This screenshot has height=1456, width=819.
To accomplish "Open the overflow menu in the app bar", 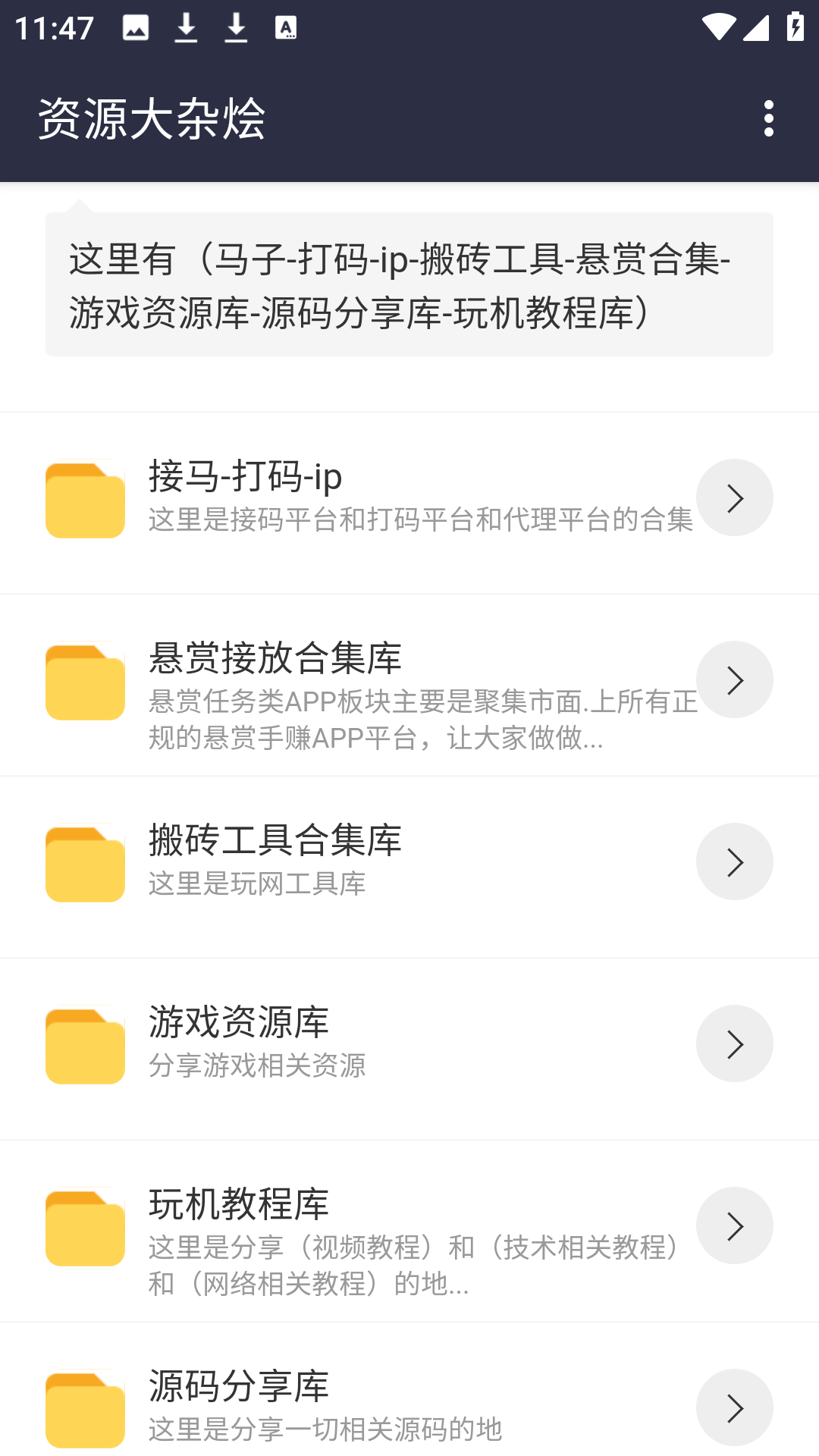I will point(770,118).
